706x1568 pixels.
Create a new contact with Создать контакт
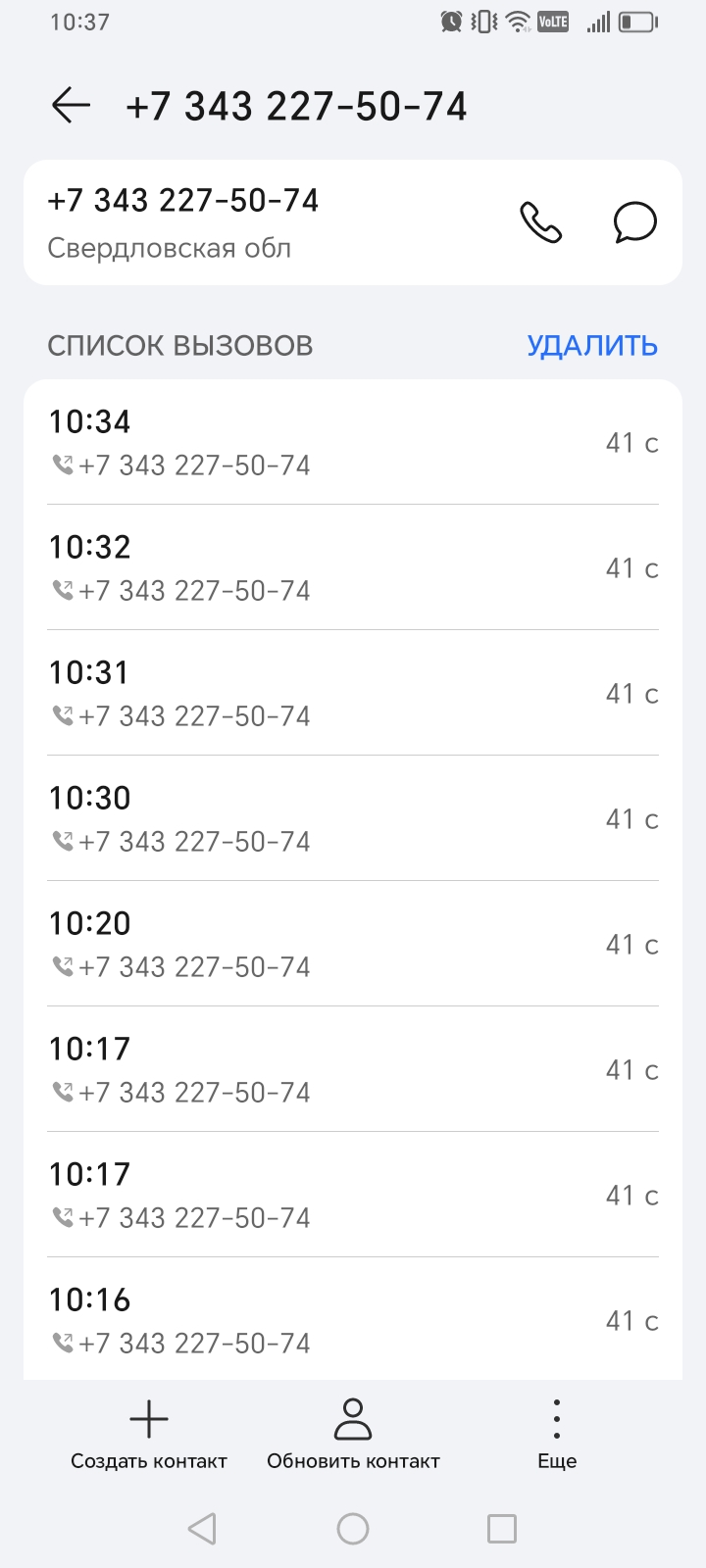(x=149, y=1434)
